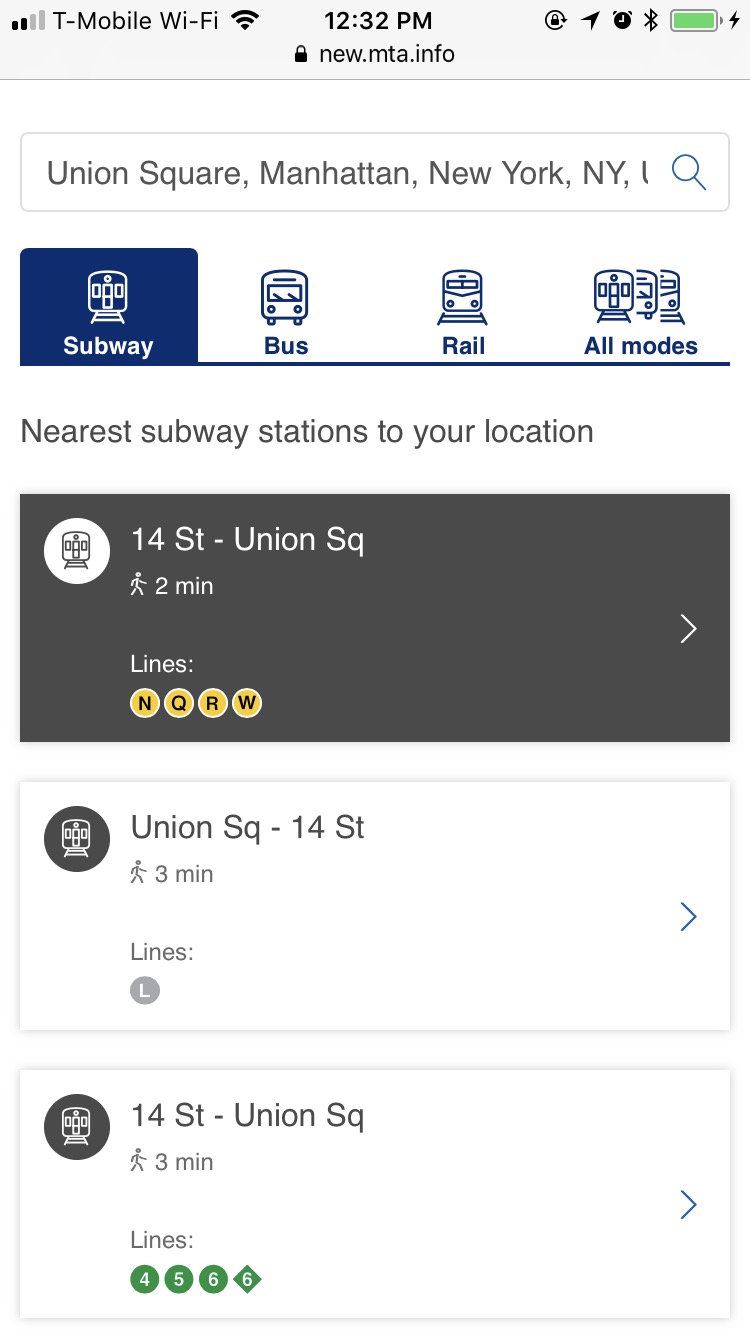Select the Subway tab
The width and height of the screenshot is (750, 1334).
tap(109, 306)
